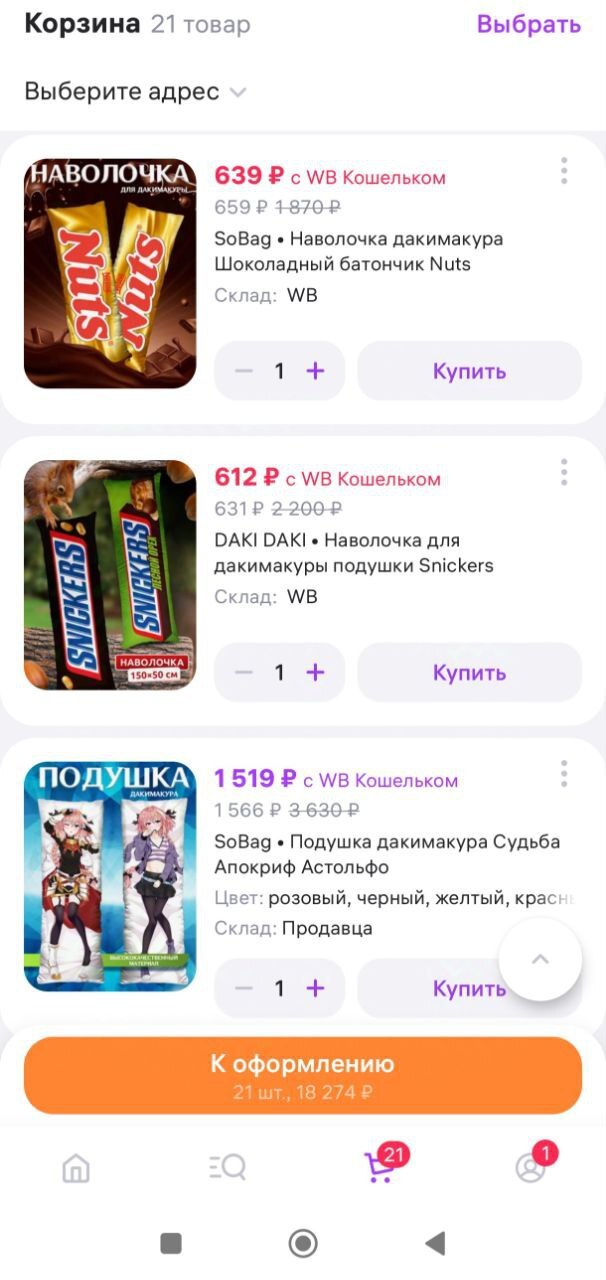This screenshot has width=606, height=1280.
Task: Open the Астольфо pillow product image
Action: (x=110, y=876)
